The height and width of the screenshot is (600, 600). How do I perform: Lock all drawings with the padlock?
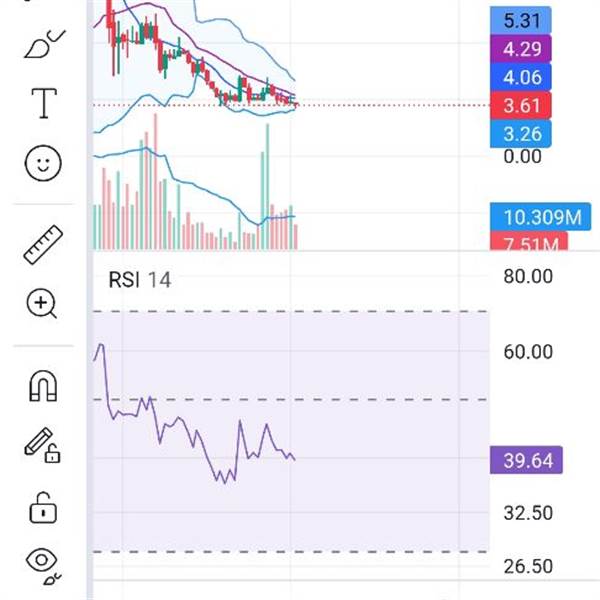pos(43,507)
